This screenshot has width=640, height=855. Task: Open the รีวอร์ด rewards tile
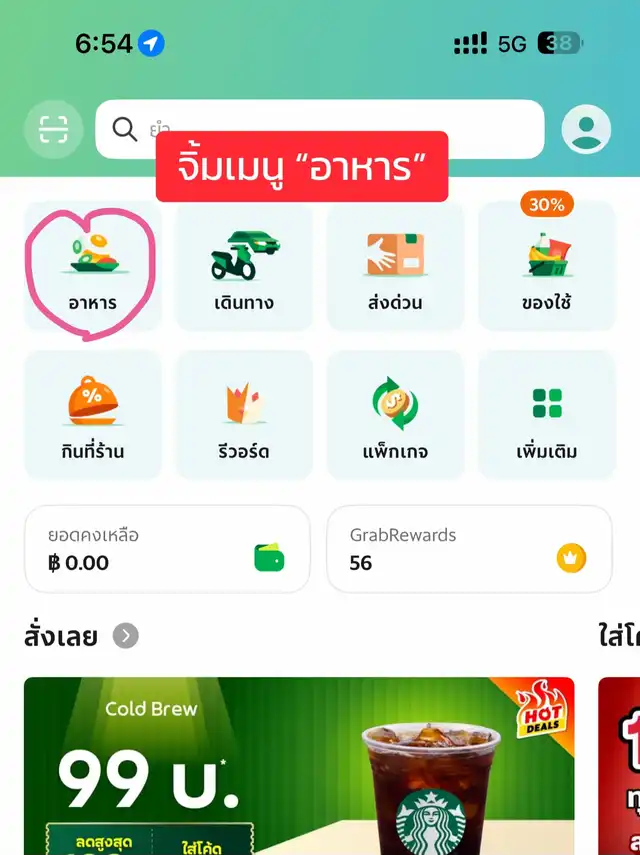coord(245,415)
